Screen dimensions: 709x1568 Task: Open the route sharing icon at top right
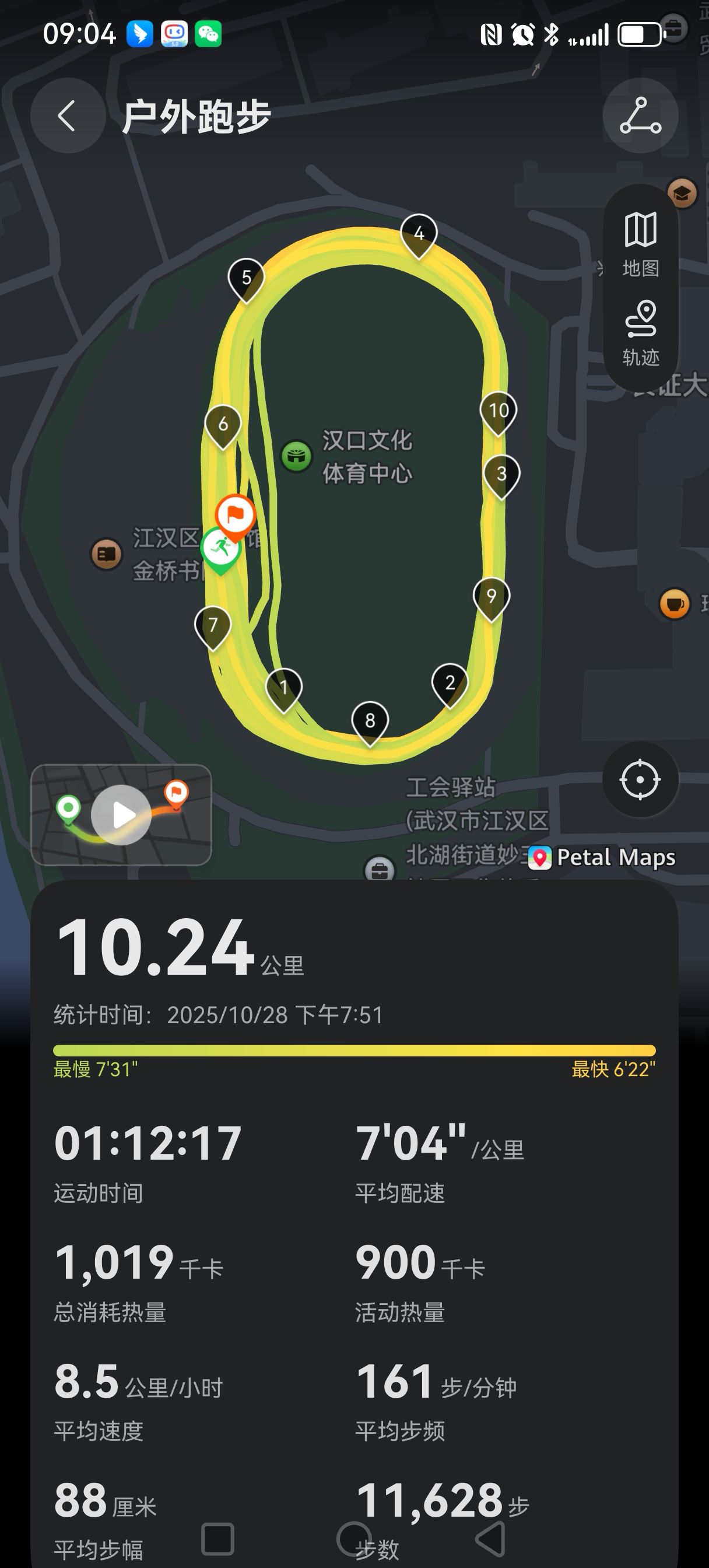click(641, 117)
